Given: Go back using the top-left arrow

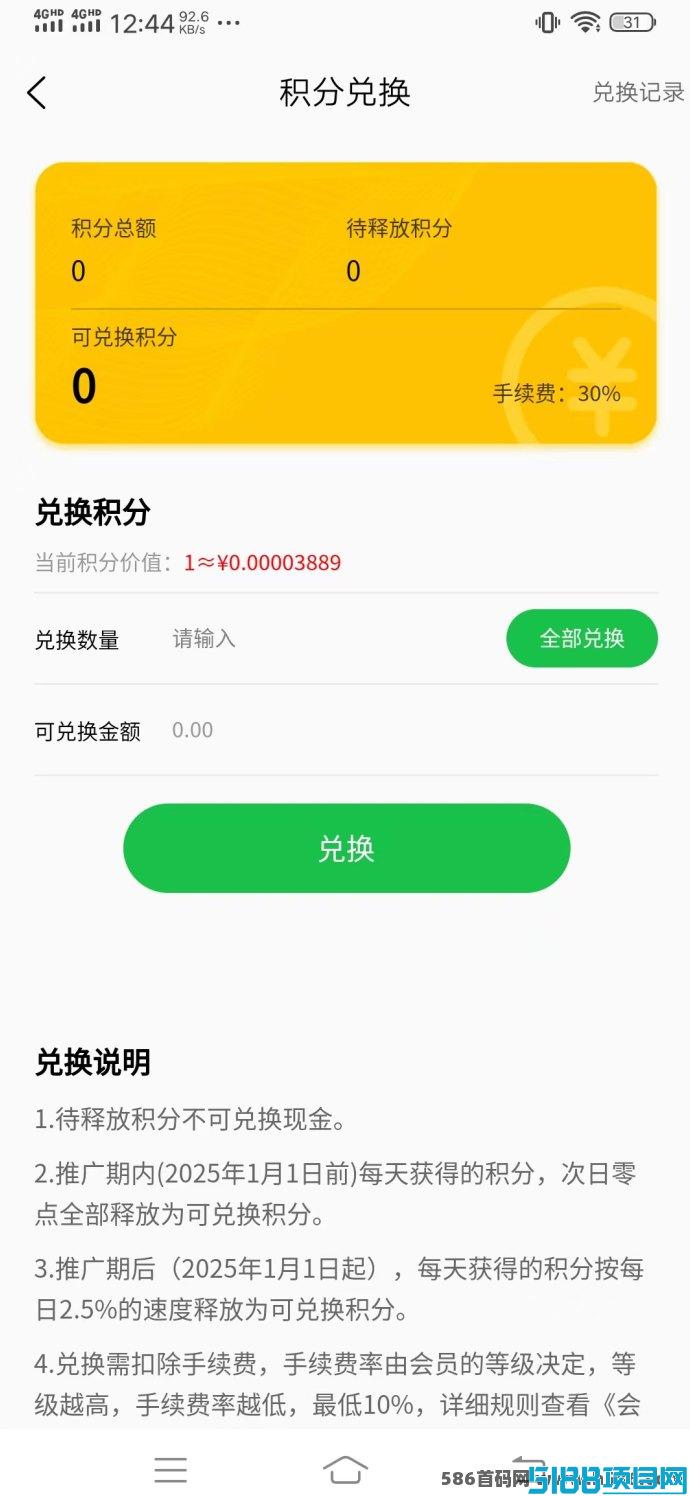Looking at the screenshot, I should 37,93.
